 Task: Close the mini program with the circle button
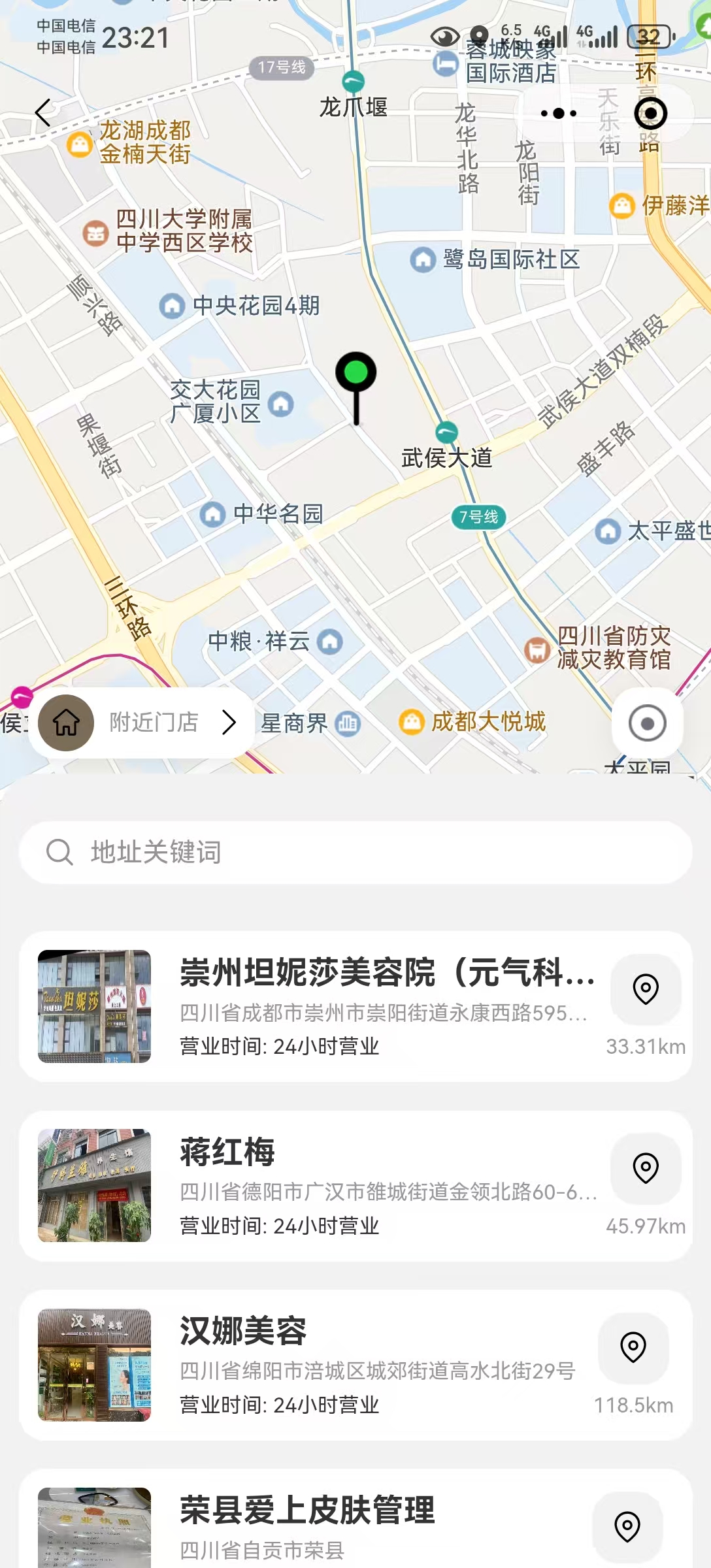(x=650, y=114)
